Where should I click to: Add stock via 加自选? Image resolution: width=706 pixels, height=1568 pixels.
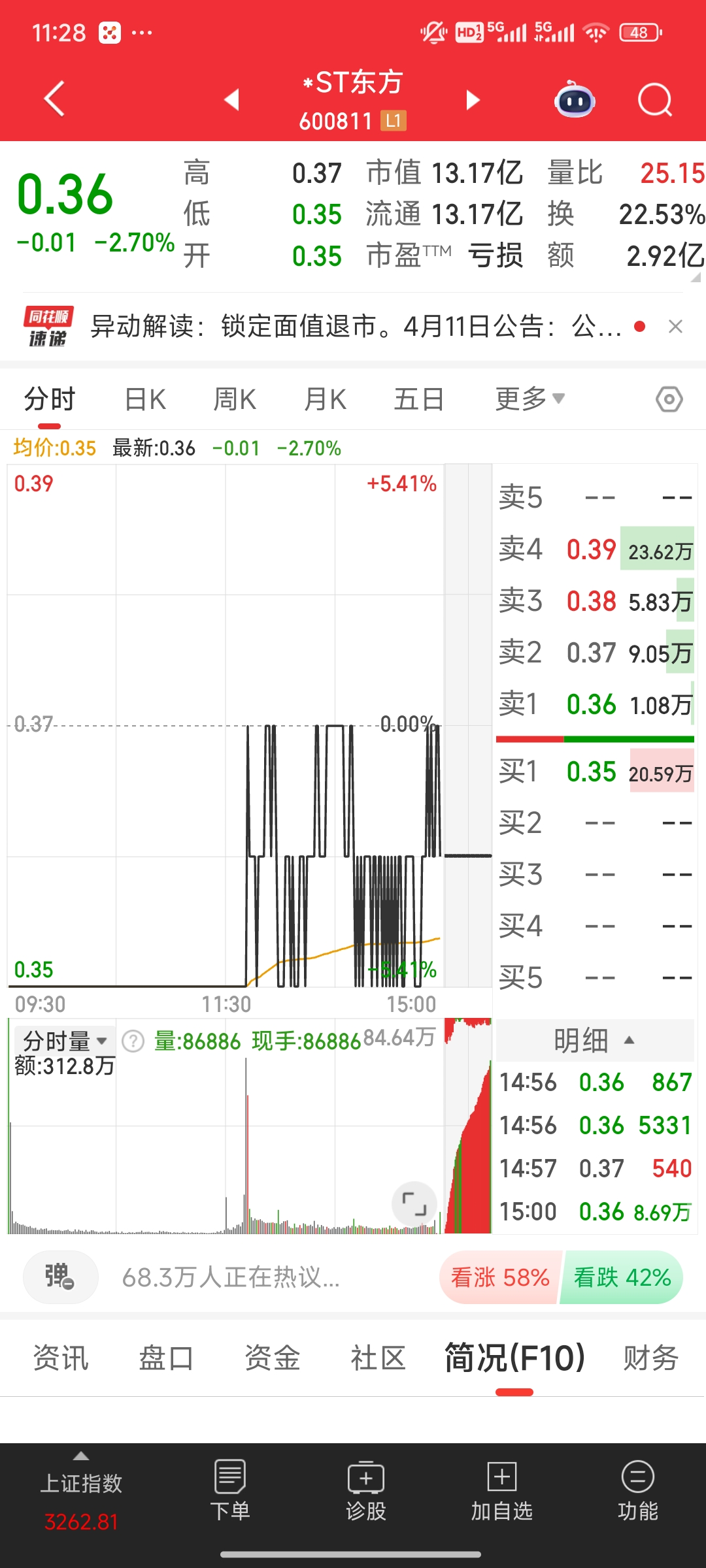501,1491
